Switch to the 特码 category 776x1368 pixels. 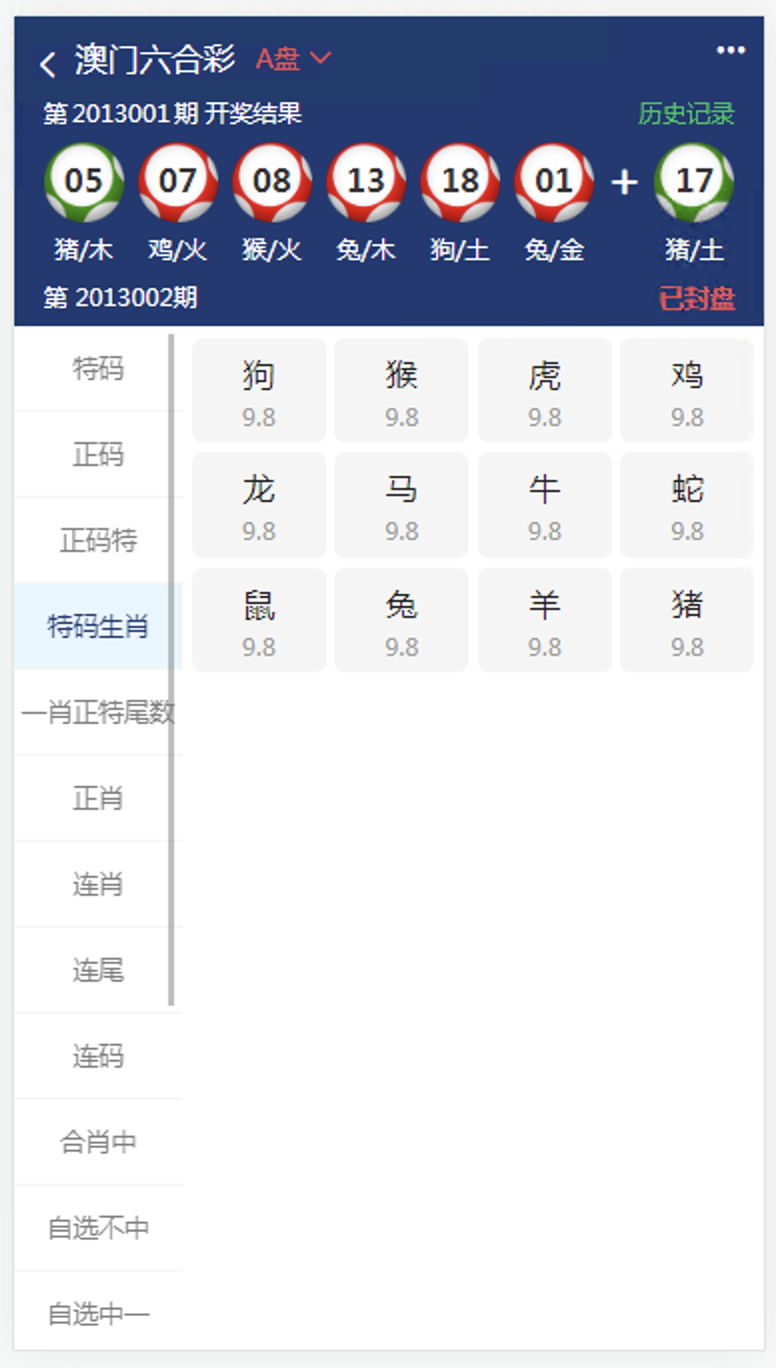[x=98, y=369]
